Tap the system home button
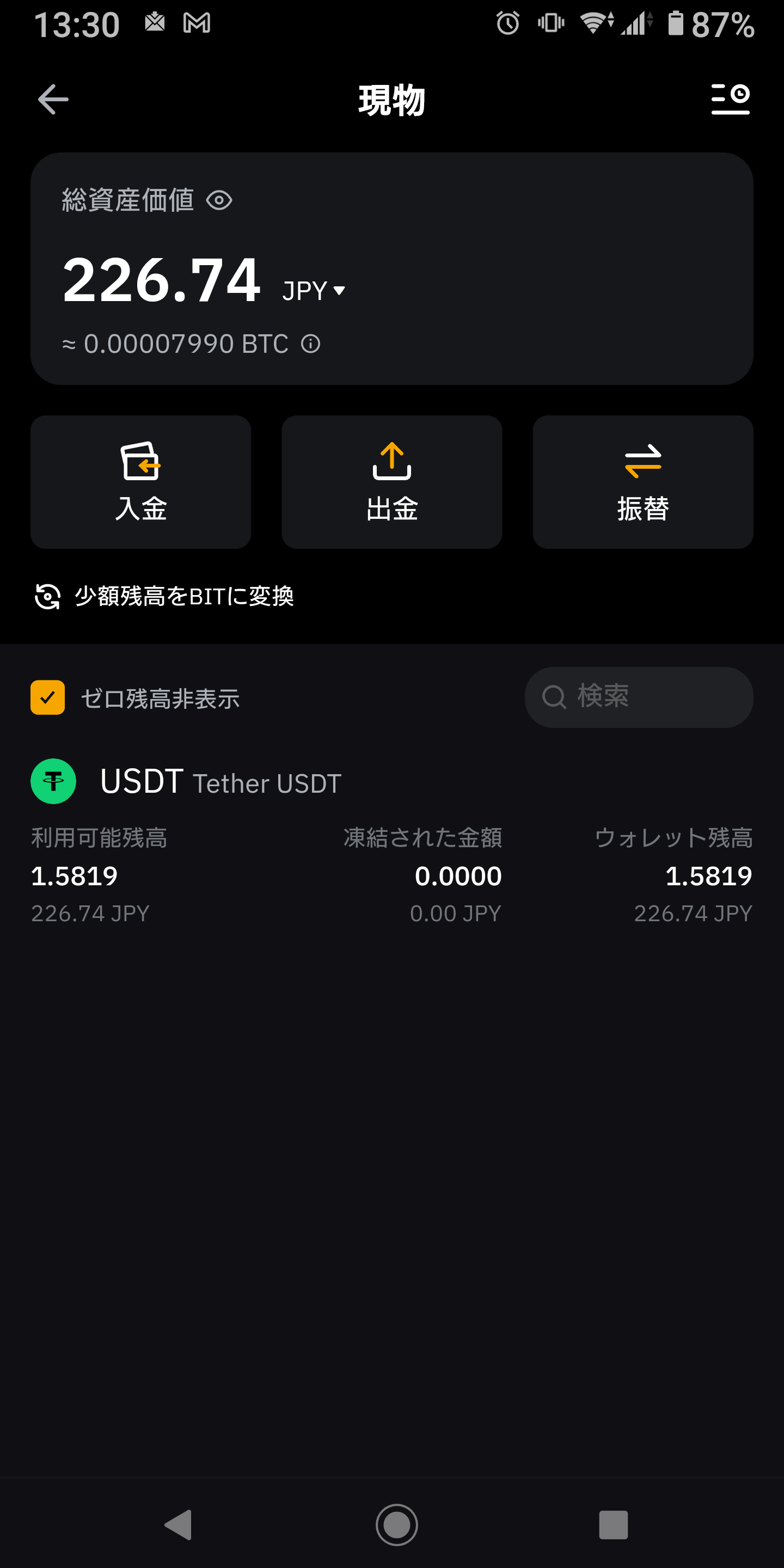The height and width of the screenshot is (1568, 784). point(396,1525)
